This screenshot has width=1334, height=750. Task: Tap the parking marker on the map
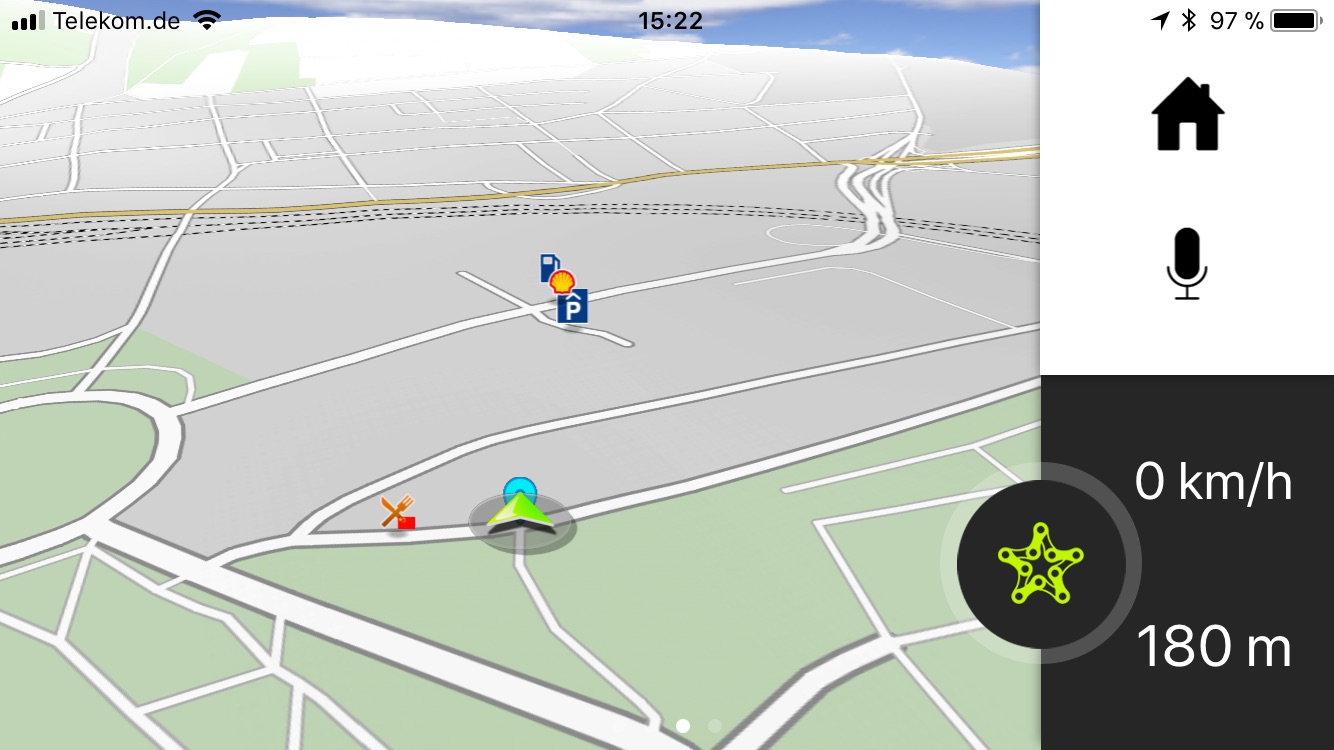[573, 308]
